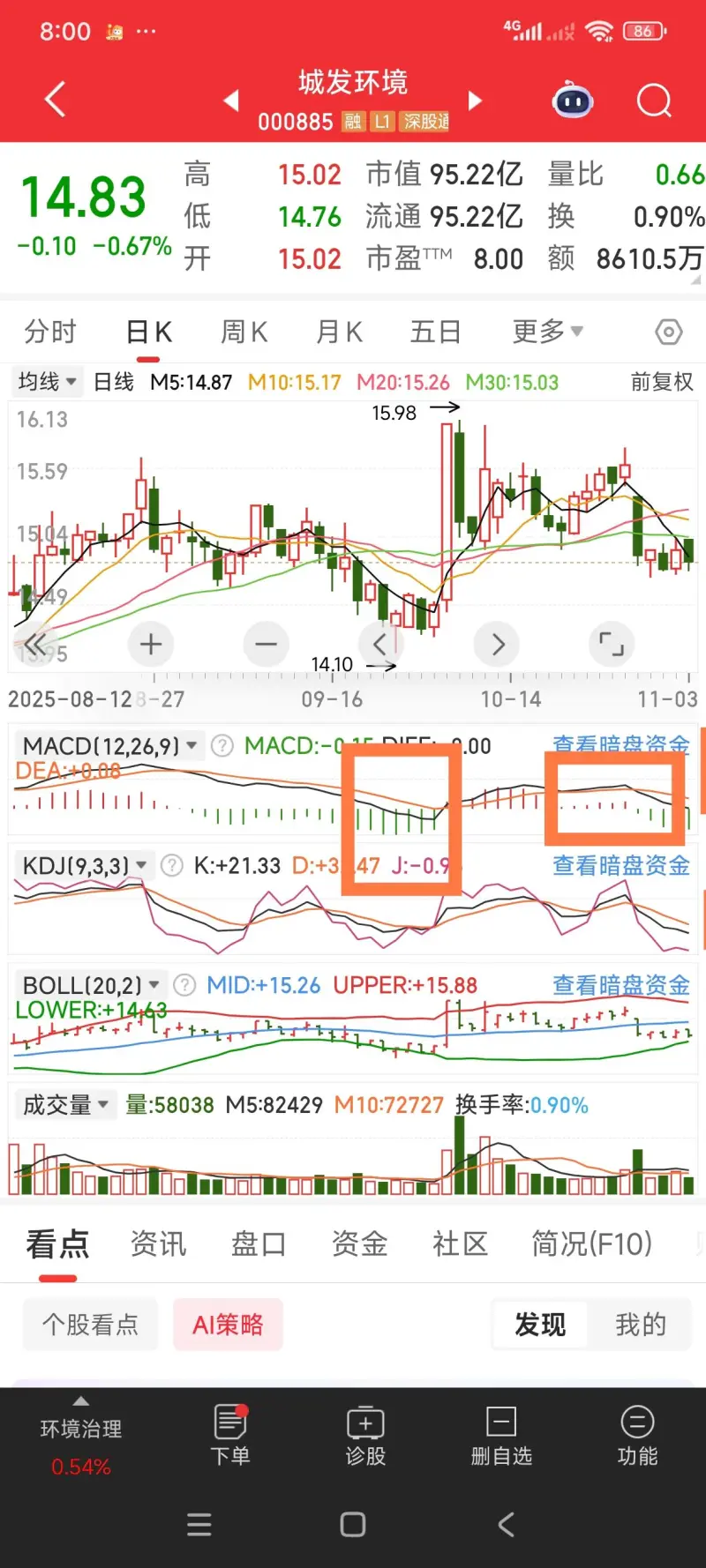Switch to the 分时 chart tab
Screen dimensions: 706x1568
click(x=50, y=332)
